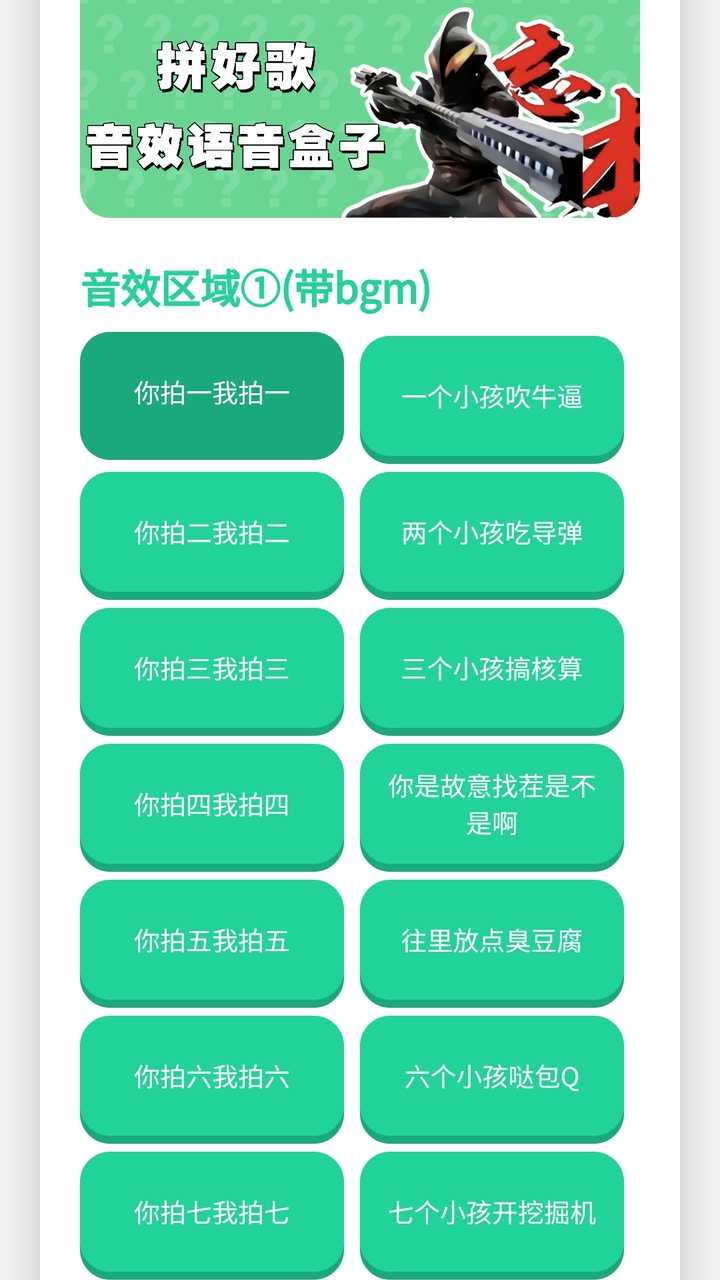The width and height of the screenshot is (720, 1280).
Task: Play 你拍二我拍二 audio clip
Action: 212,533
